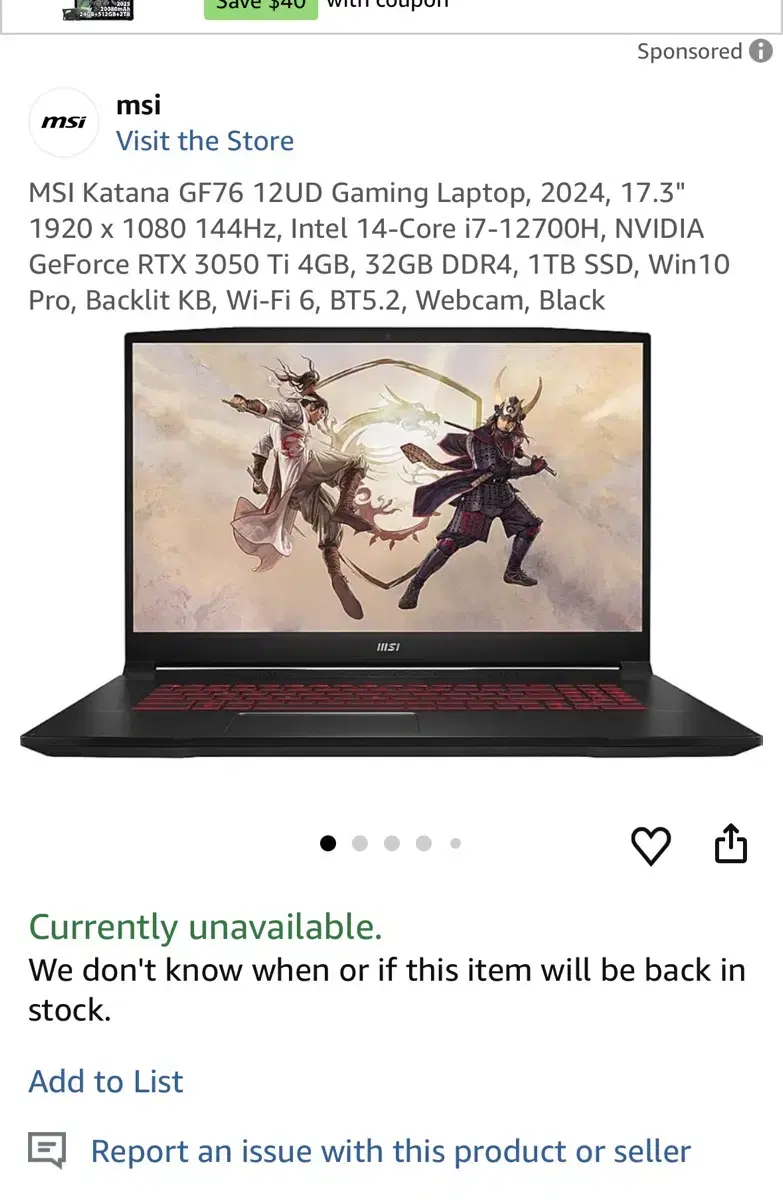Click the MSI Katana product title
783x1200 pixels.
pyautogui.click(x=380, y=245)
